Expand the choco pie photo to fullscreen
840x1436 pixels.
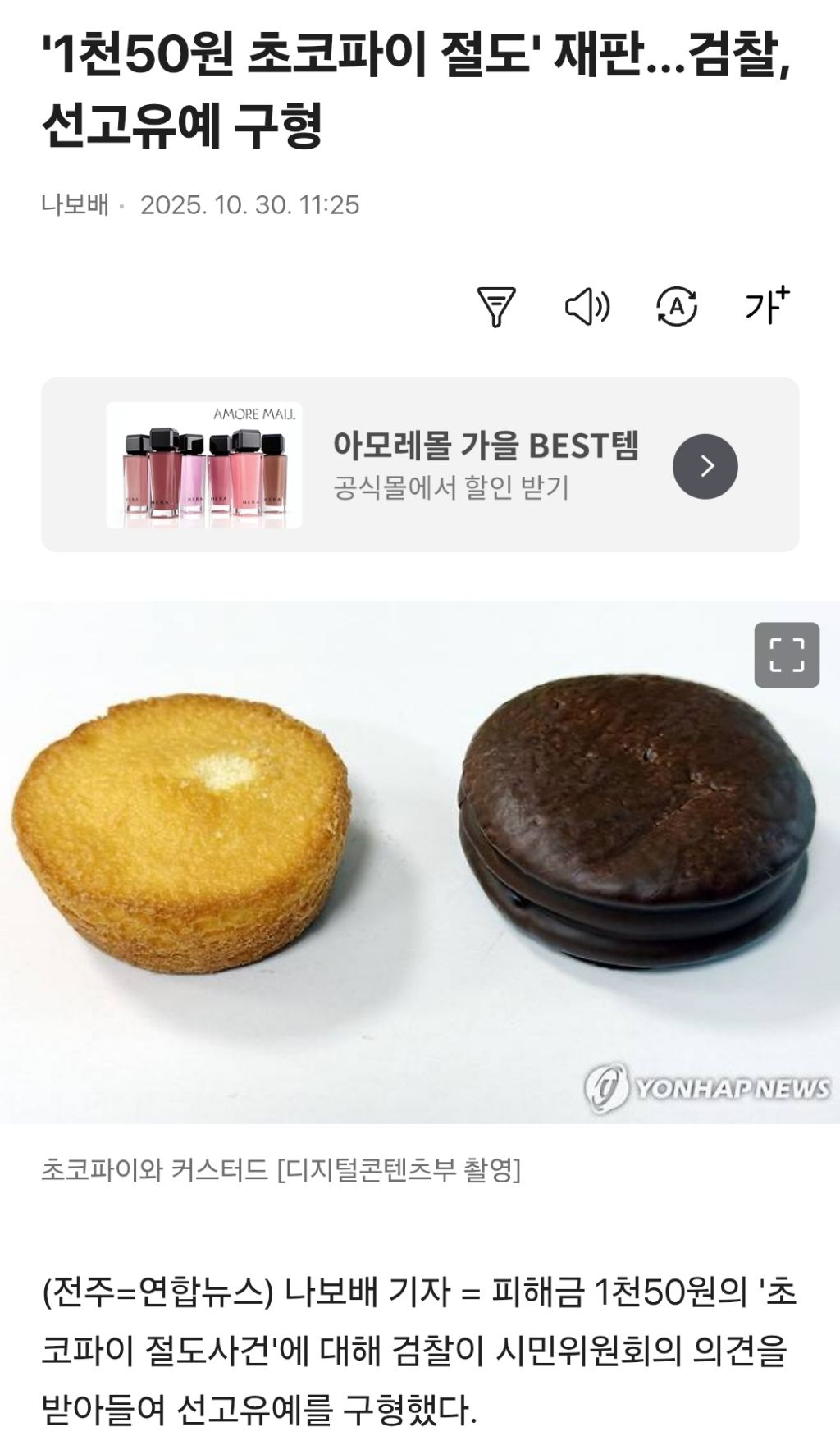pos(786,655)
